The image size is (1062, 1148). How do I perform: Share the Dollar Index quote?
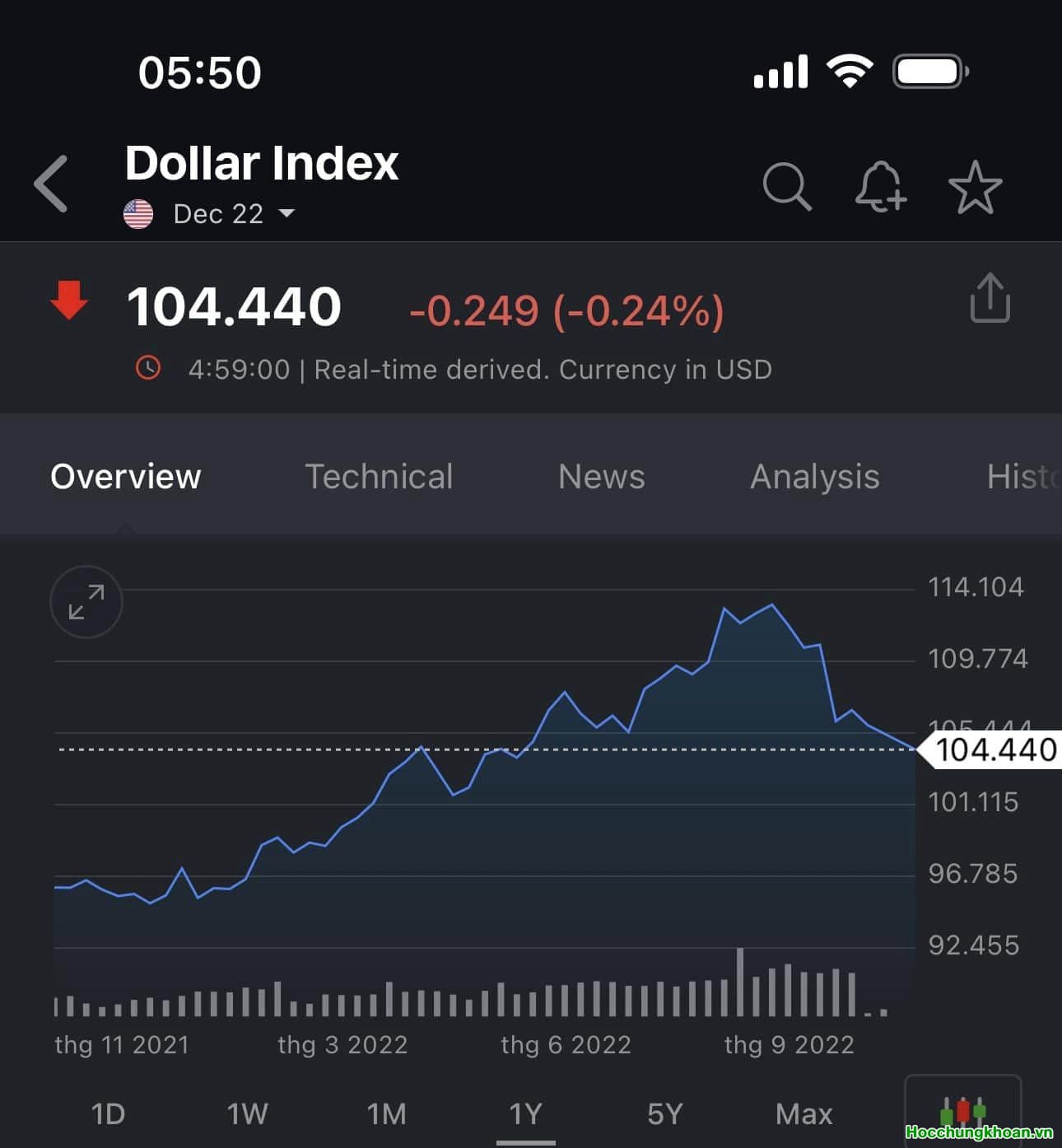(990, 297)
